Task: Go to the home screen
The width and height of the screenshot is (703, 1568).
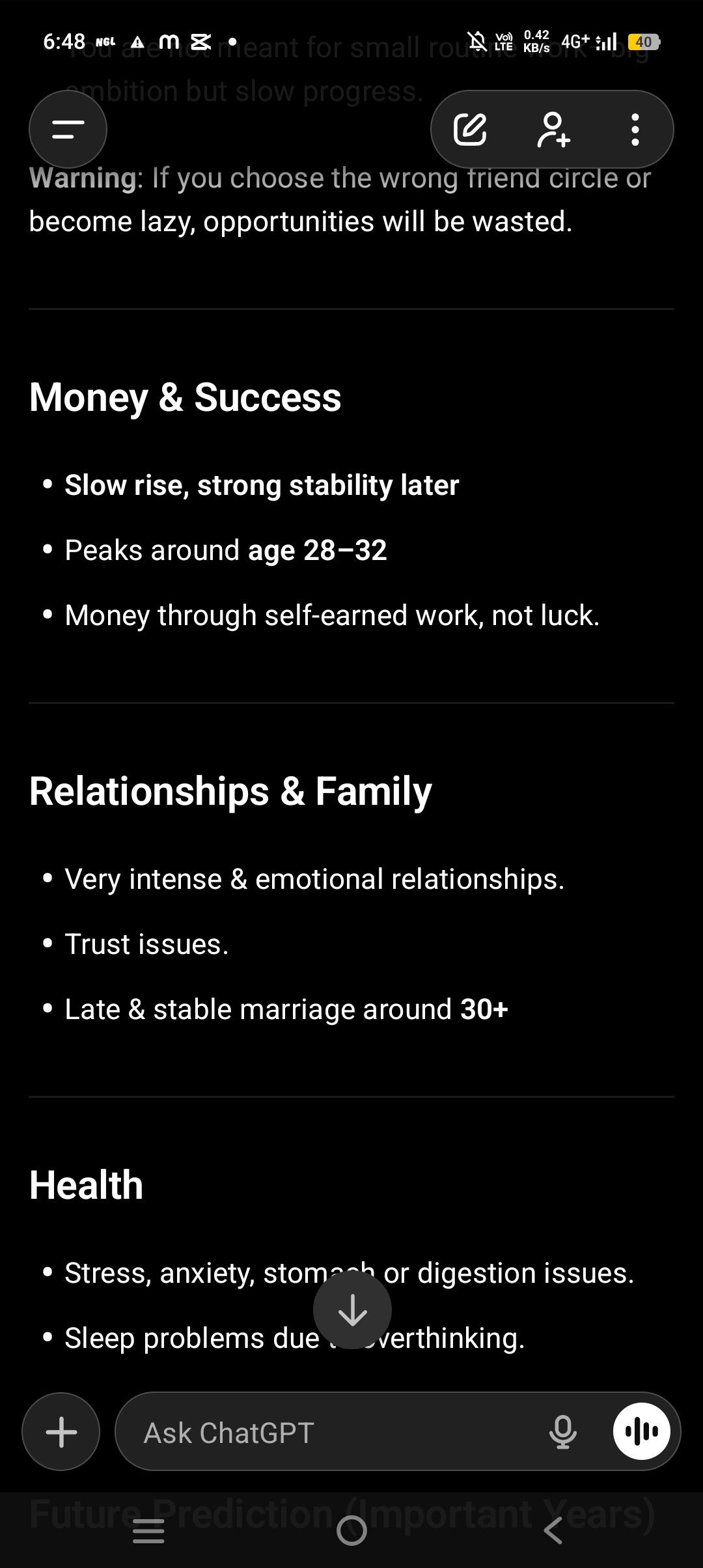Action: [351, 1531]
